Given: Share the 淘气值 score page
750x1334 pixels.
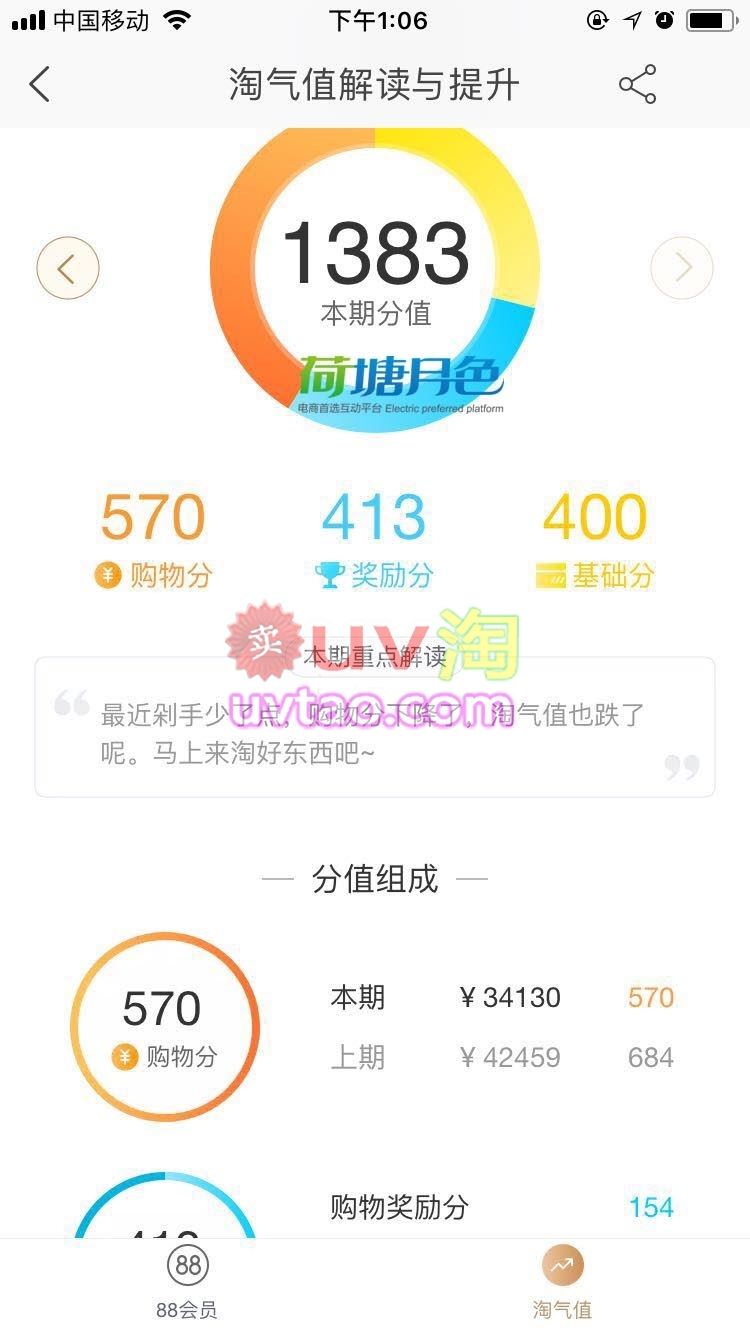Looking at the screenshot, I should 637,85.
